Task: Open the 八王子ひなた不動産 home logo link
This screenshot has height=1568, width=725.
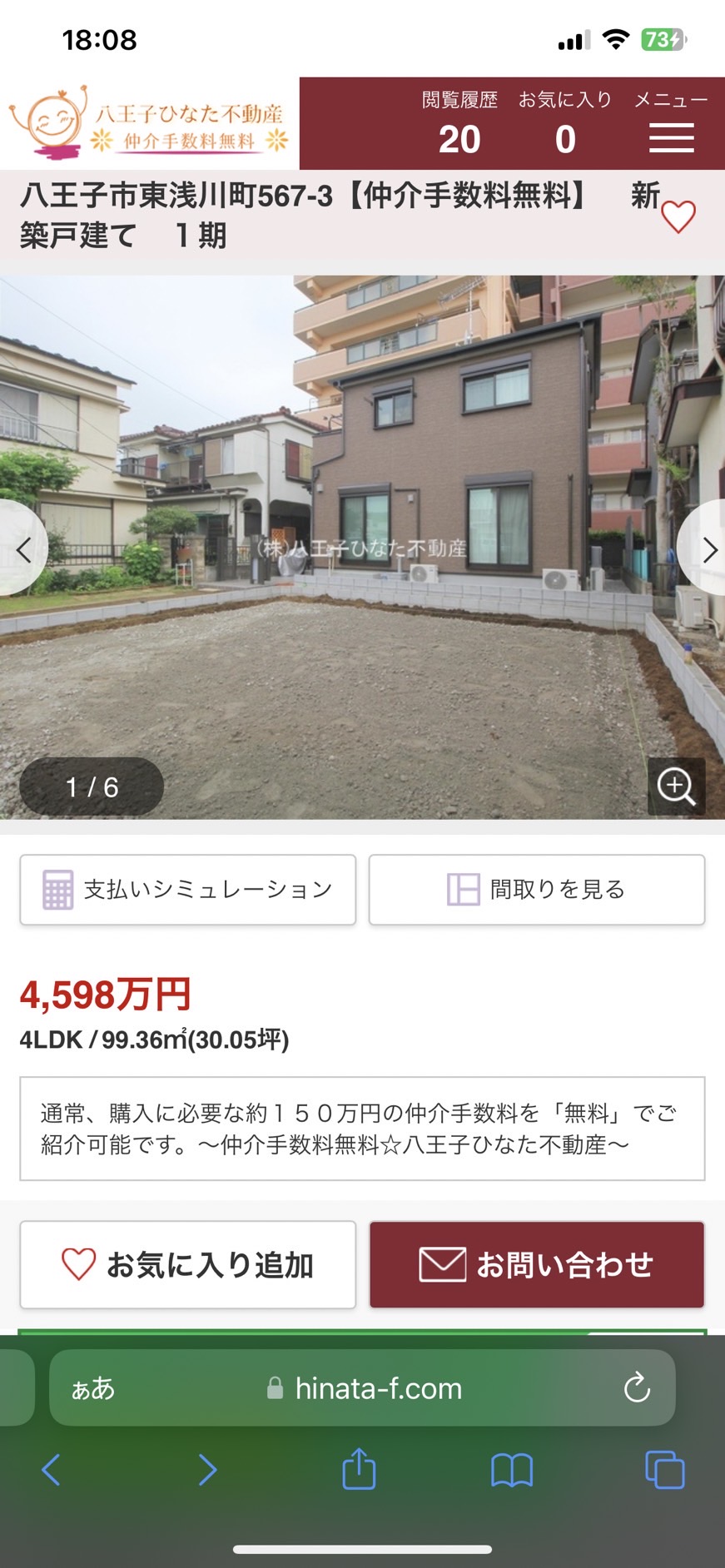Action: [x=150, y=123]
